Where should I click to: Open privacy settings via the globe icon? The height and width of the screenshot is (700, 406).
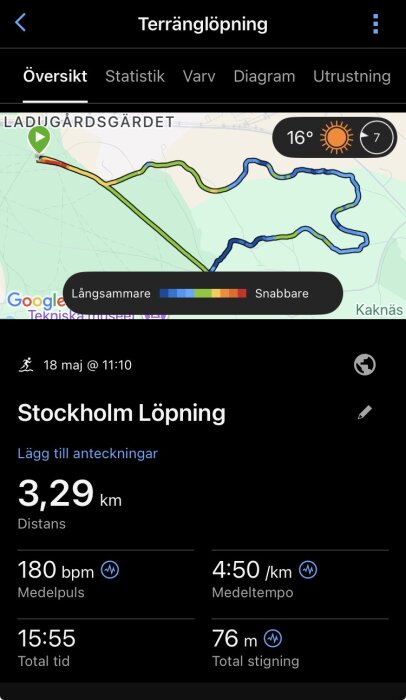(365, 365)
